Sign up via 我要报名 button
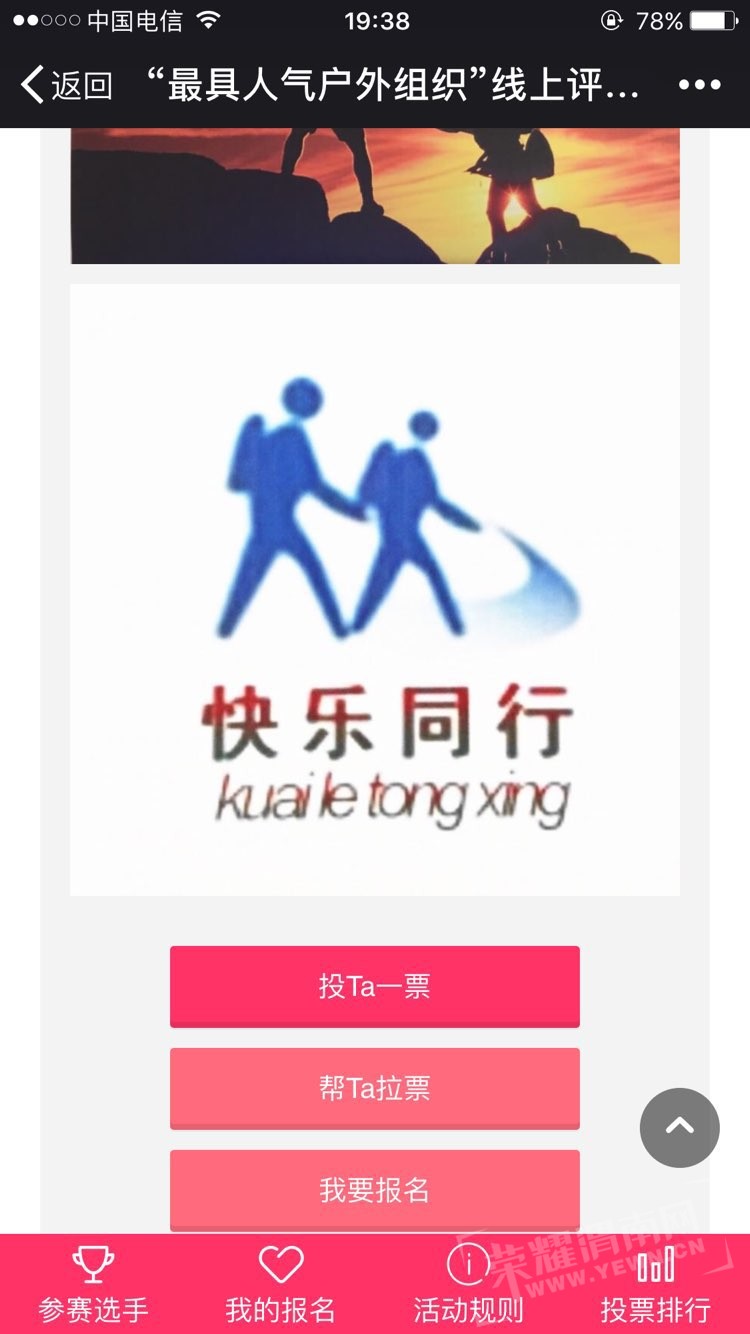The width and height of the screenshot is (750, 1334). 375,1189
